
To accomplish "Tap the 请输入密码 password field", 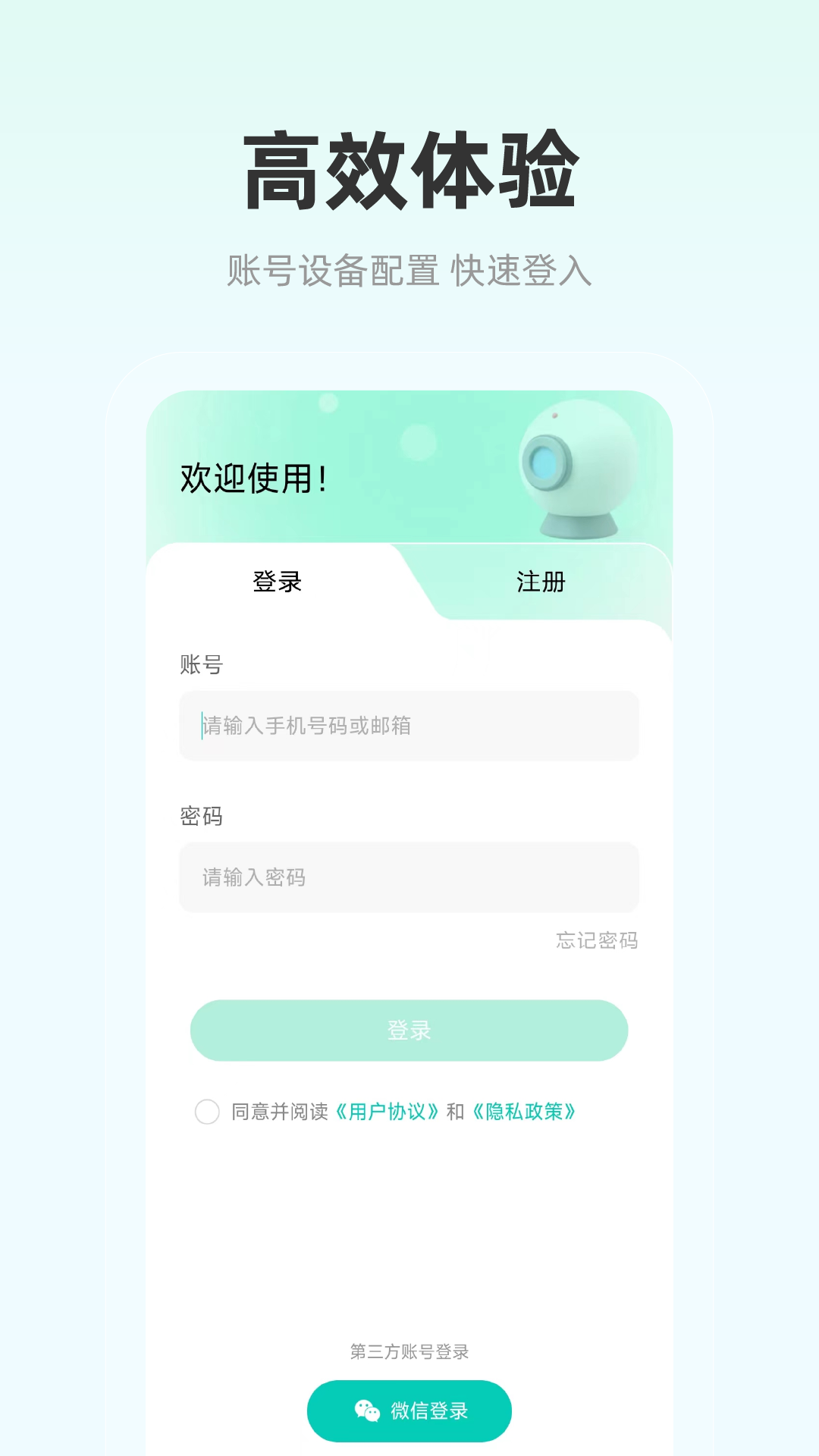I will 409,877.
